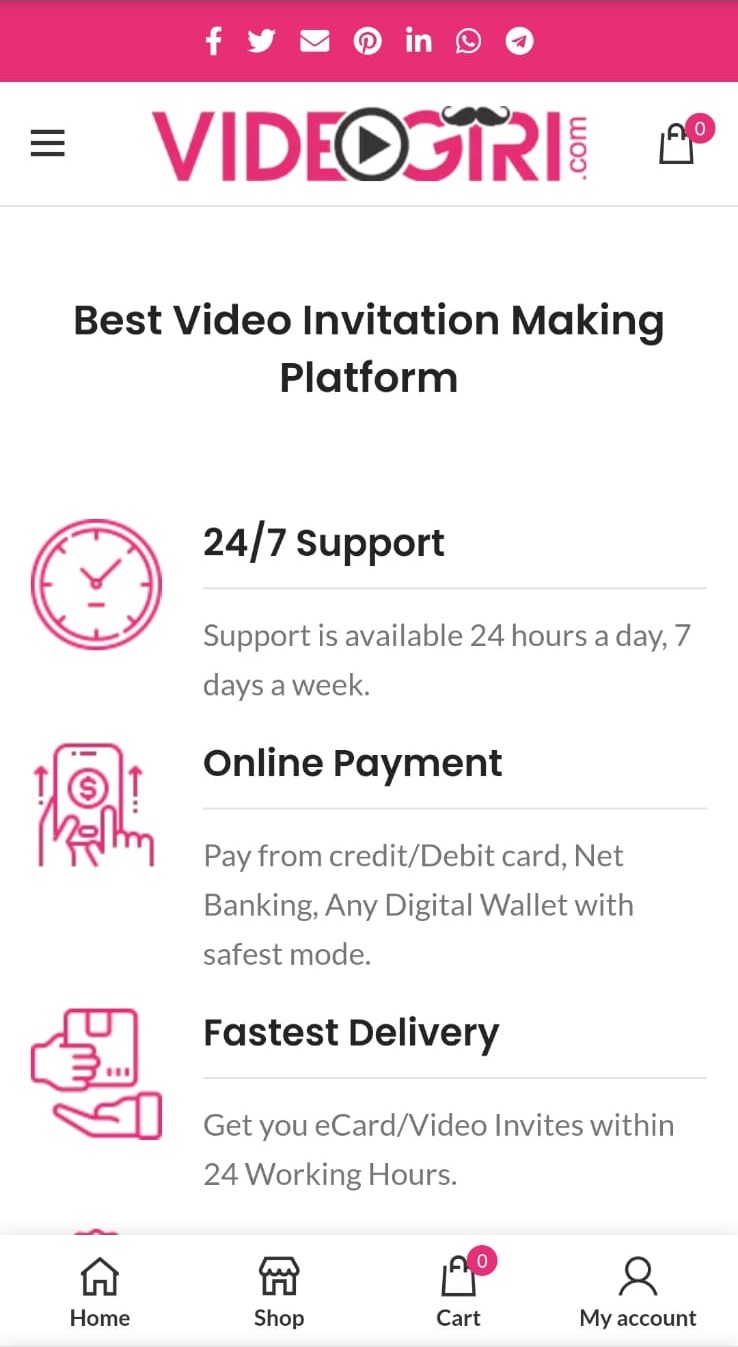Viewport: 738px width, 1347px height.
Task: Open the Twitter social link
Action: [262, 41]
